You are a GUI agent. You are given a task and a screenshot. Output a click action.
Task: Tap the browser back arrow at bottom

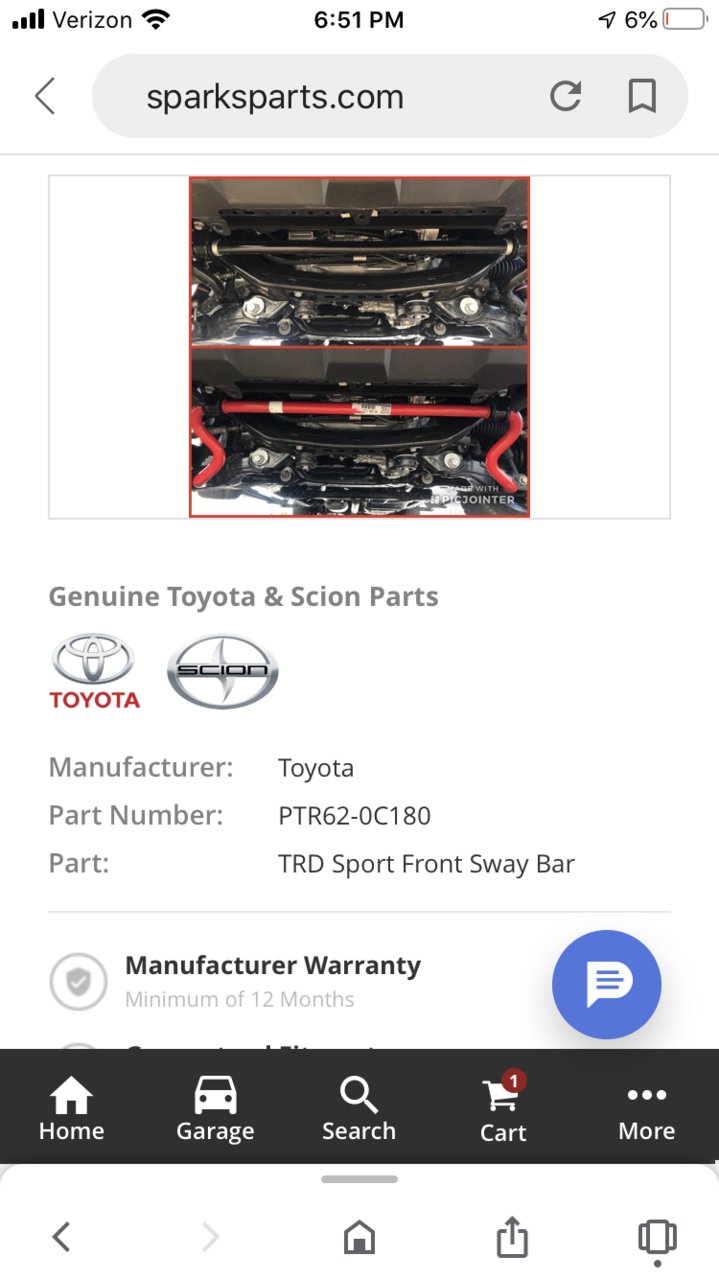click(61, 1237)
